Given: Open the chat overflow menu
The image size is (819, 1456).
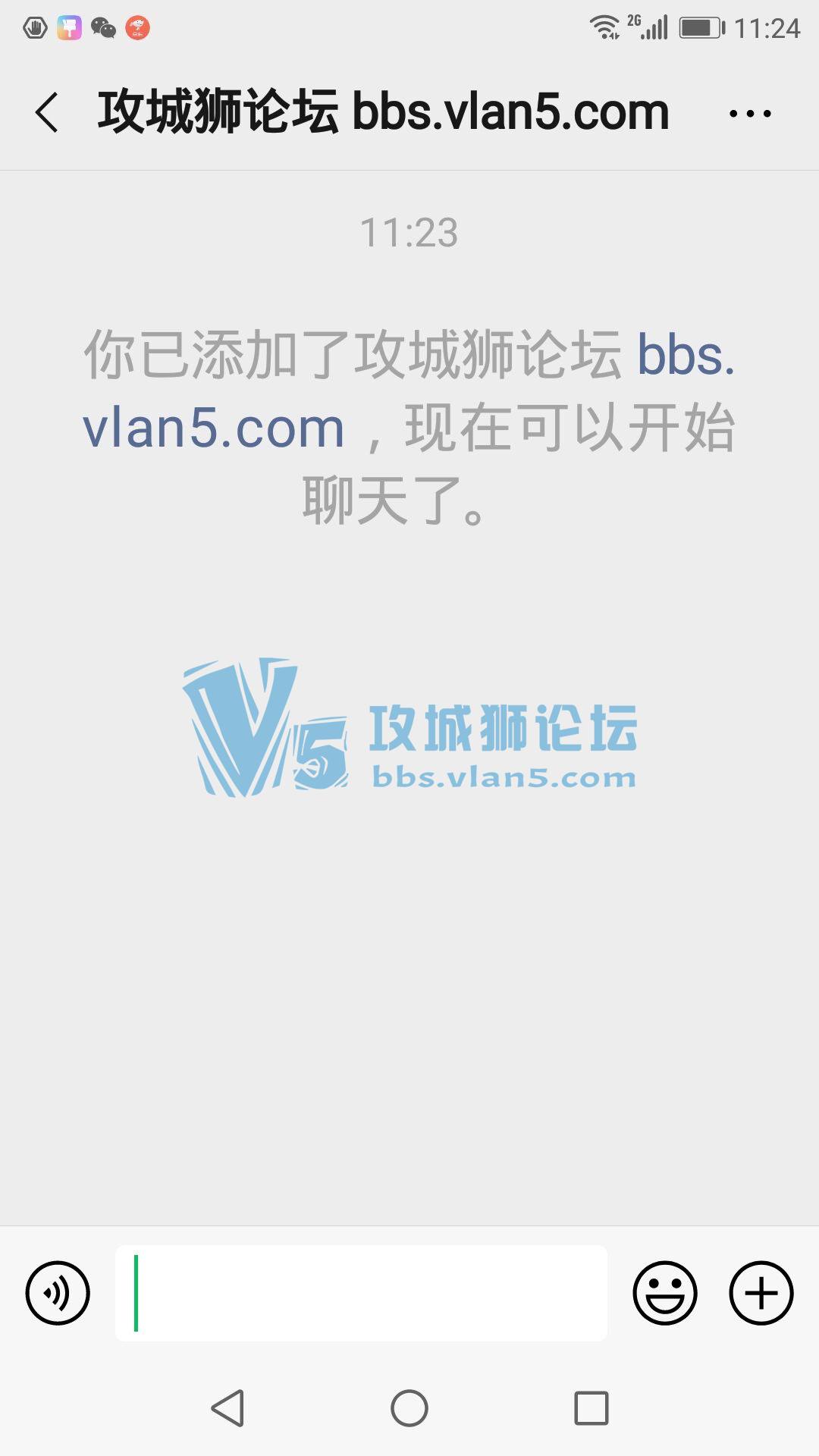Looking at the screenshot, I should [749, 114].
